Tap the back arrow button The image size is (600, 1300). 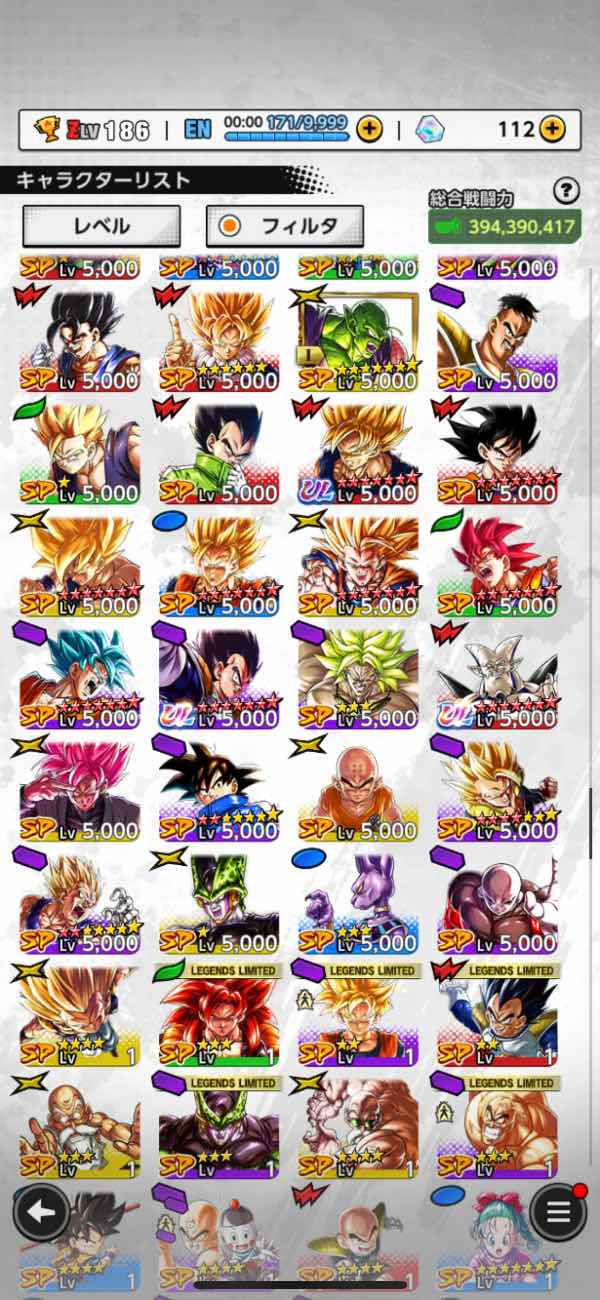[41, 1213]
